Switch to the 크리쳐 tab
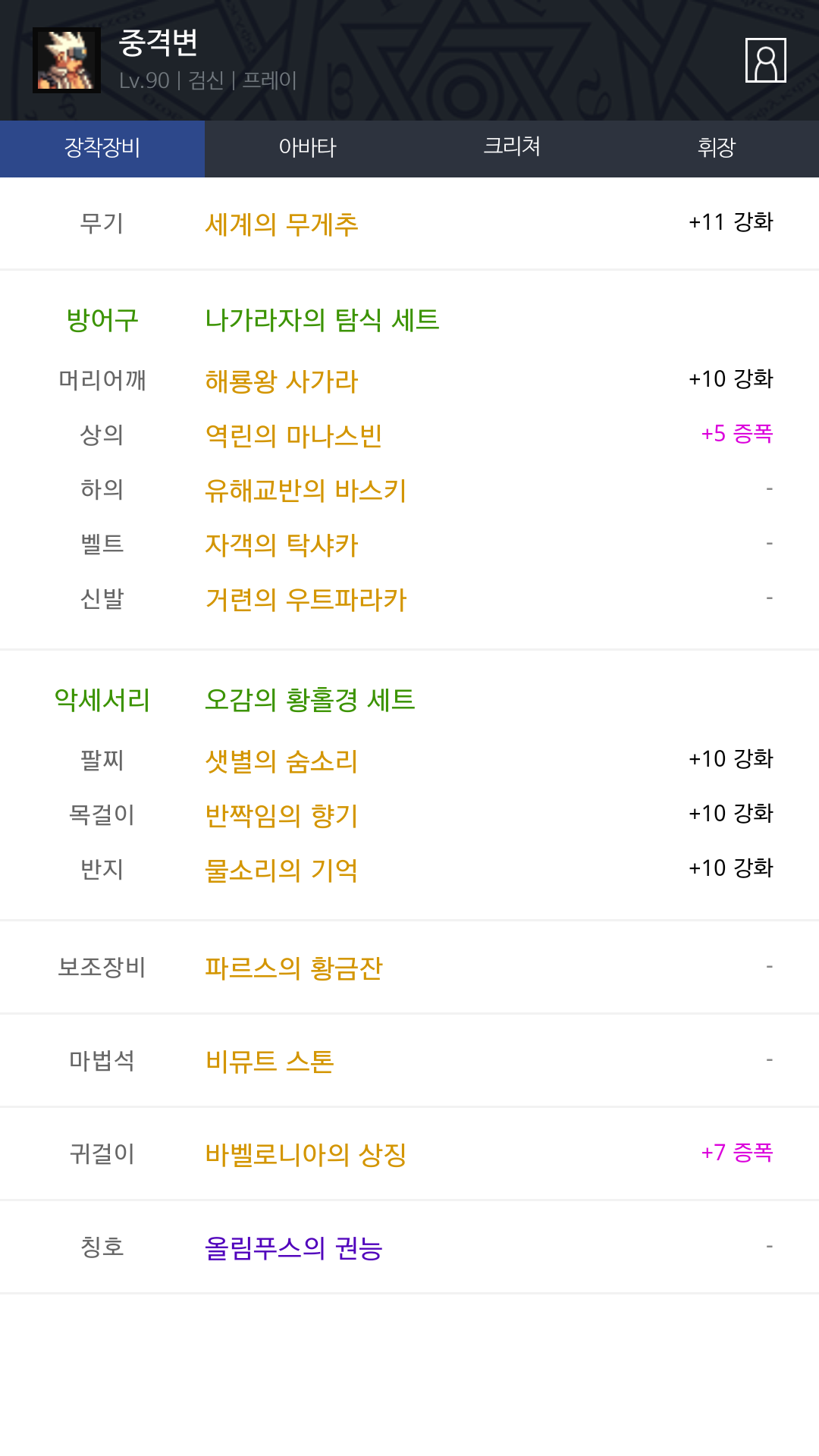The image size is (819, 1456). (x=512, y=148)
